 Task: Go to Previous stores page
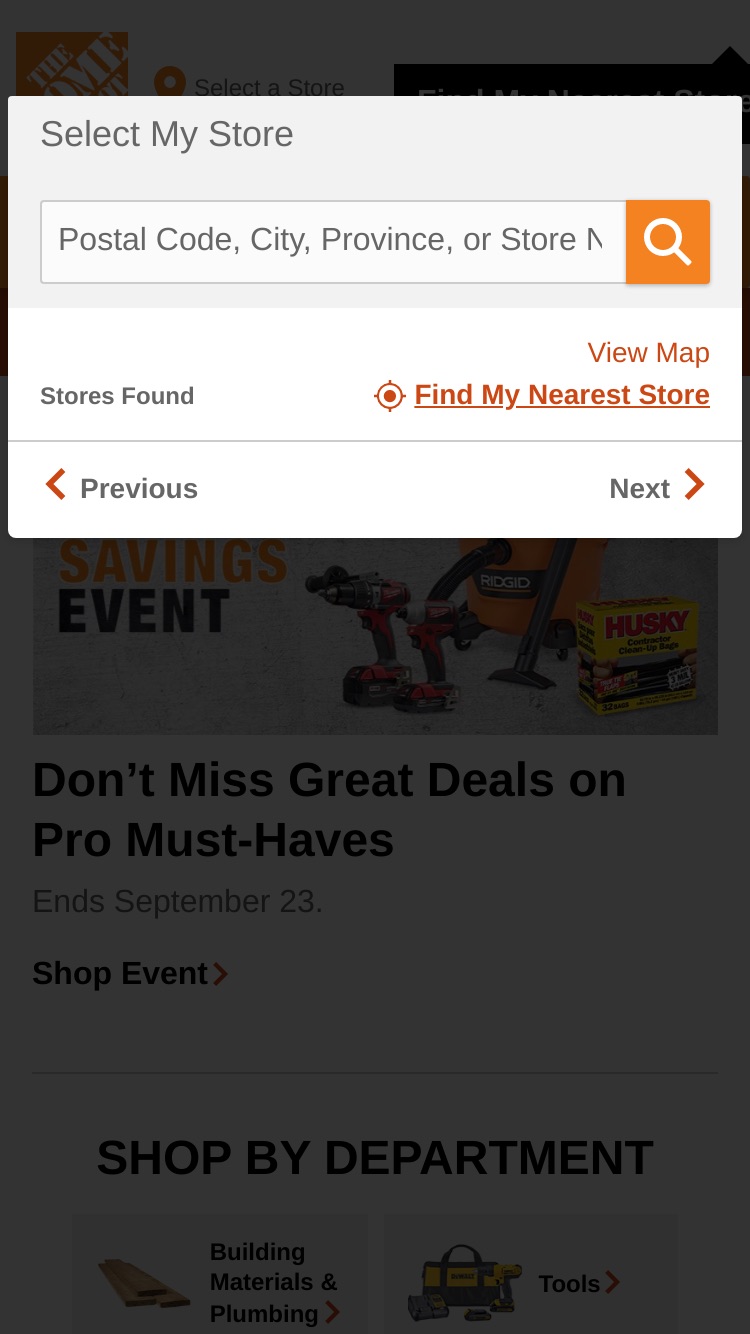coord(122,488)
